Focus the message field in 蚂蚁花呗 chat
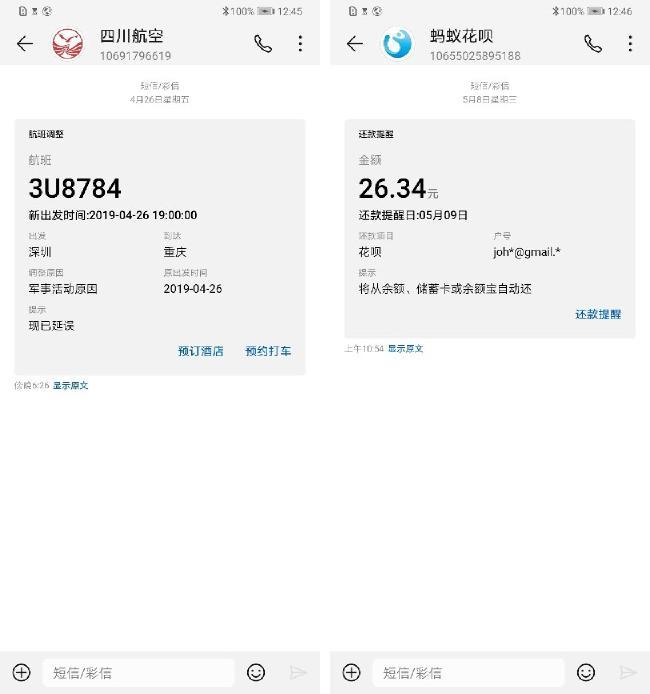The height and width of the screenshot is (694, 650). 468,672
